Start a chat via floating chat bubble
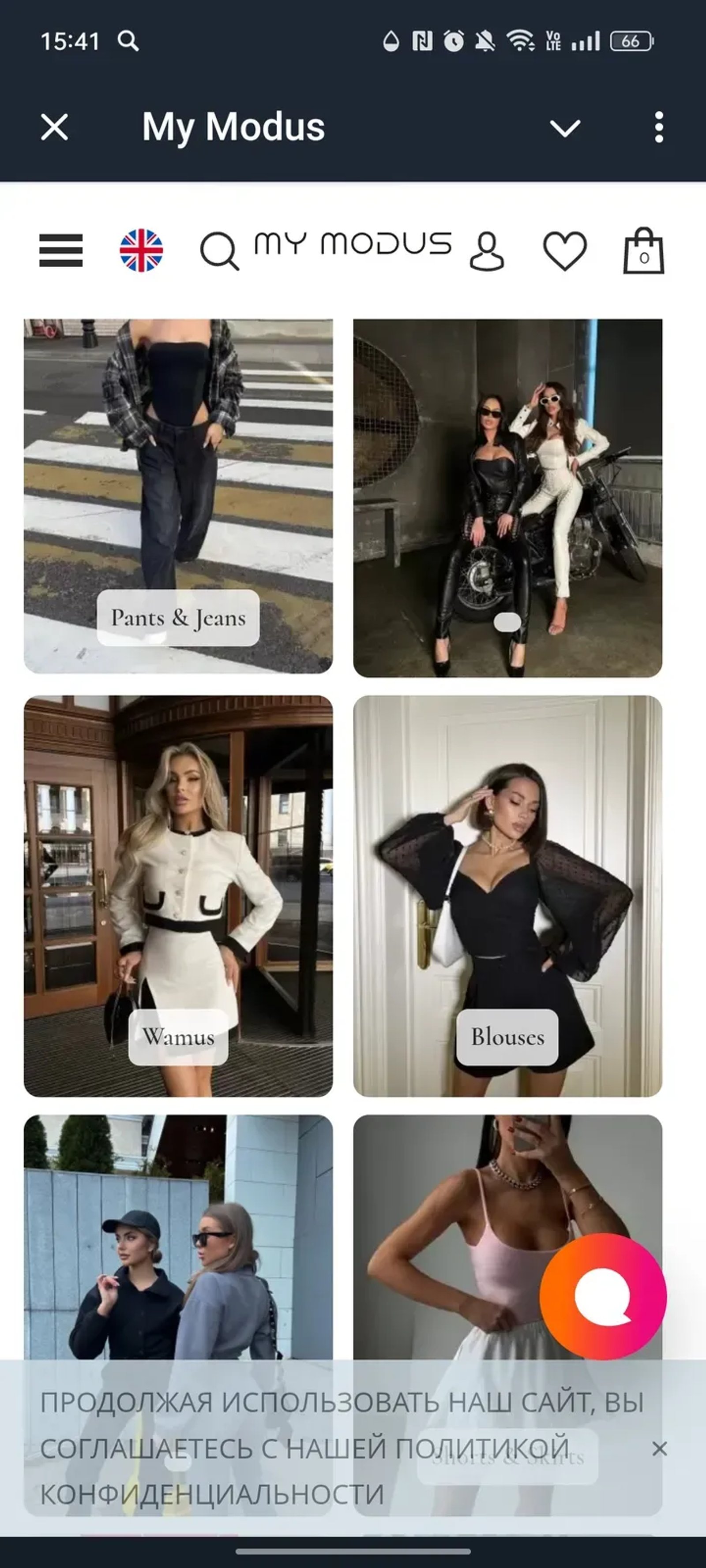Screen dimensions: 706x1568 [602, 1296]
